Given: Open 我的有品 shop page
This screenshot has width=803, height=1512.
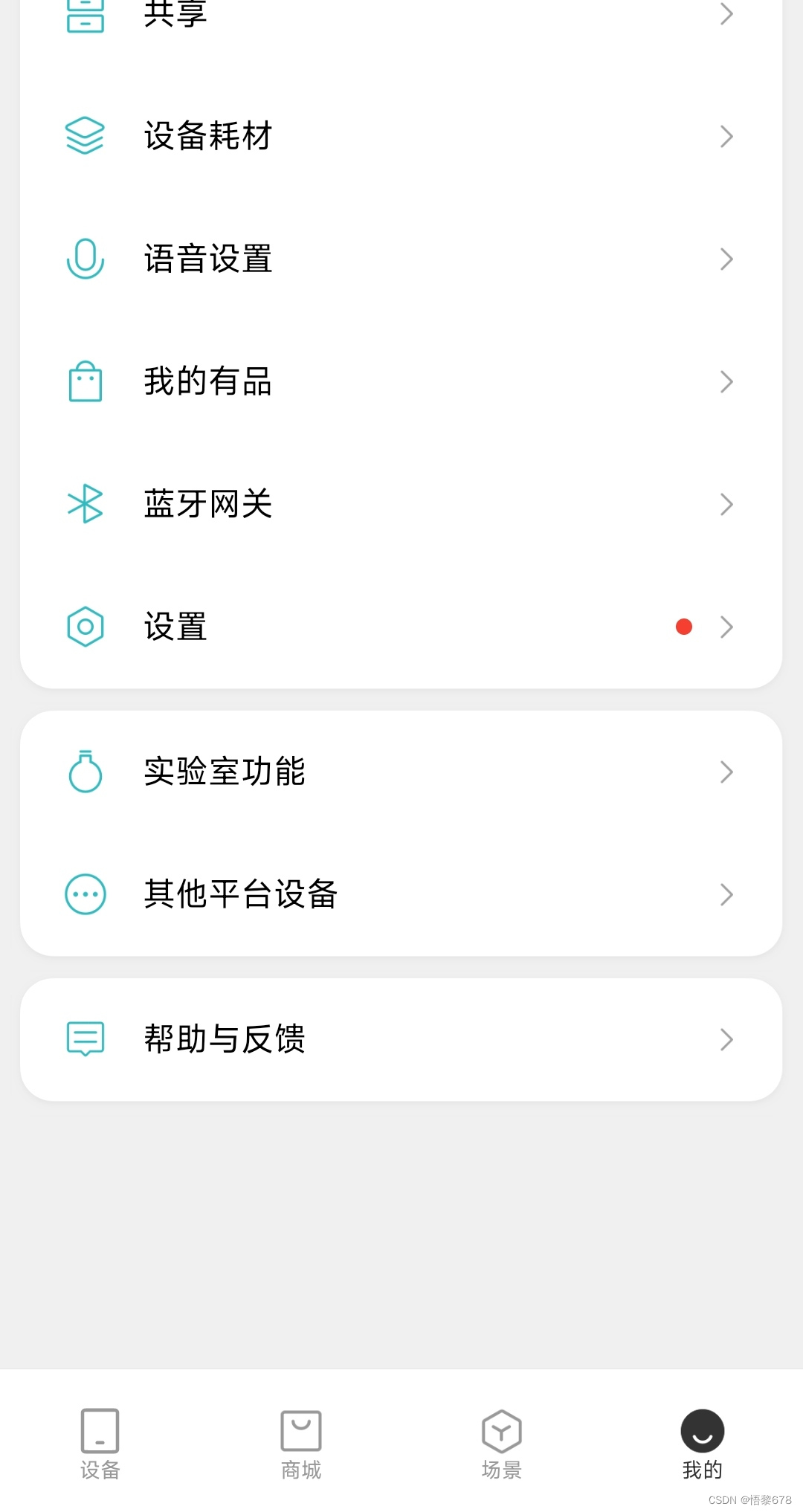Looking at the screenshot, I should (x=400, y=381).
